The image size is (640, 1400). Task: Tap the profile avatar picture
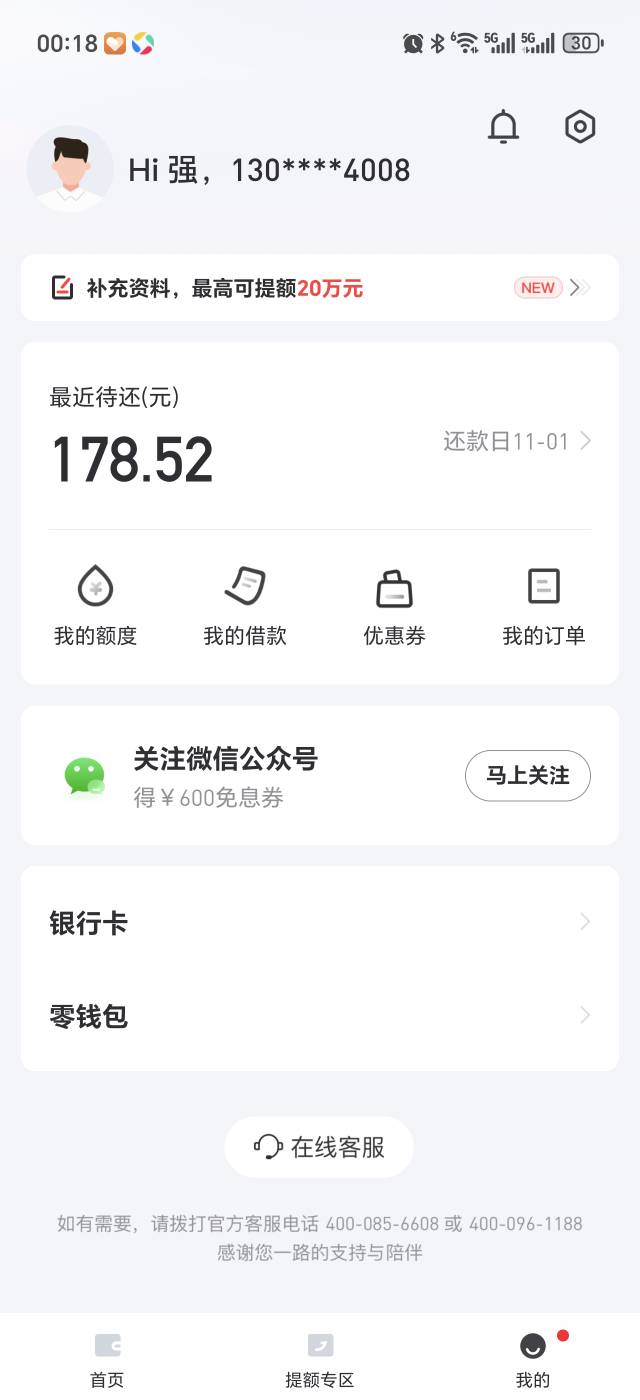coord(70,169)
